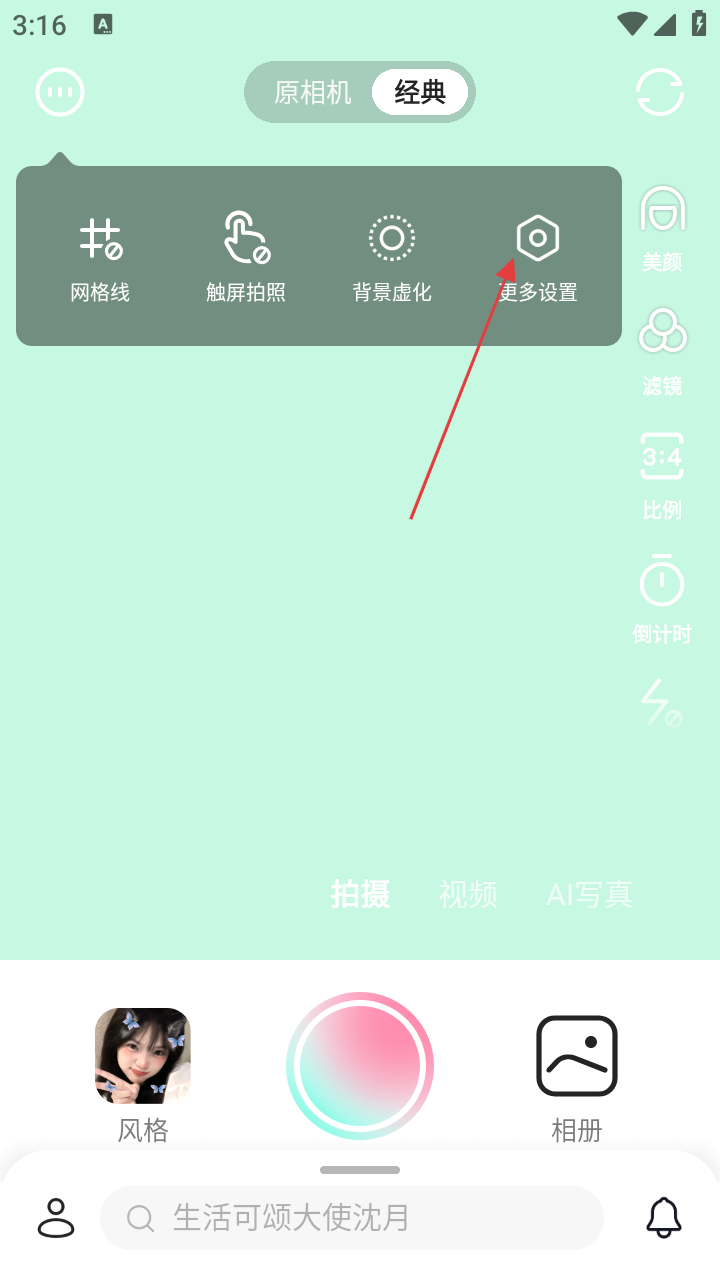Toggle 网格线 grid lines
The height and width of the screenshot is (1280, 720).
pos(100,258)
